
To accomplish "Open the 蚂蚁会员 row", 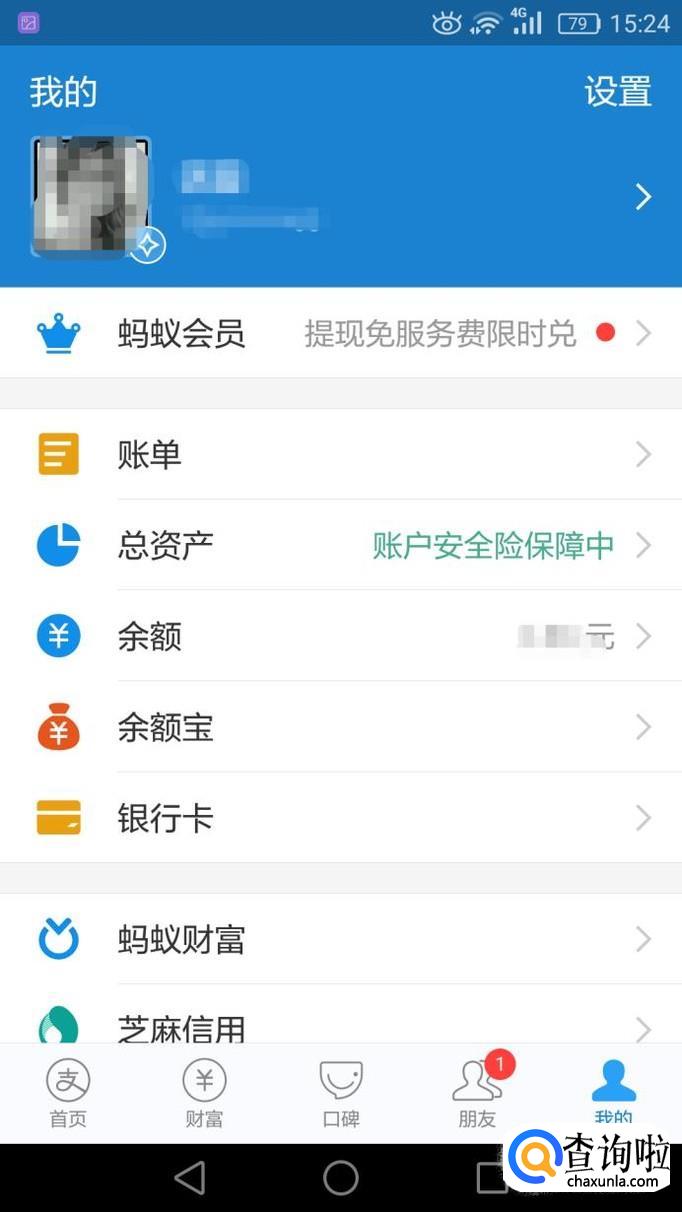I will tap(340, 333).
